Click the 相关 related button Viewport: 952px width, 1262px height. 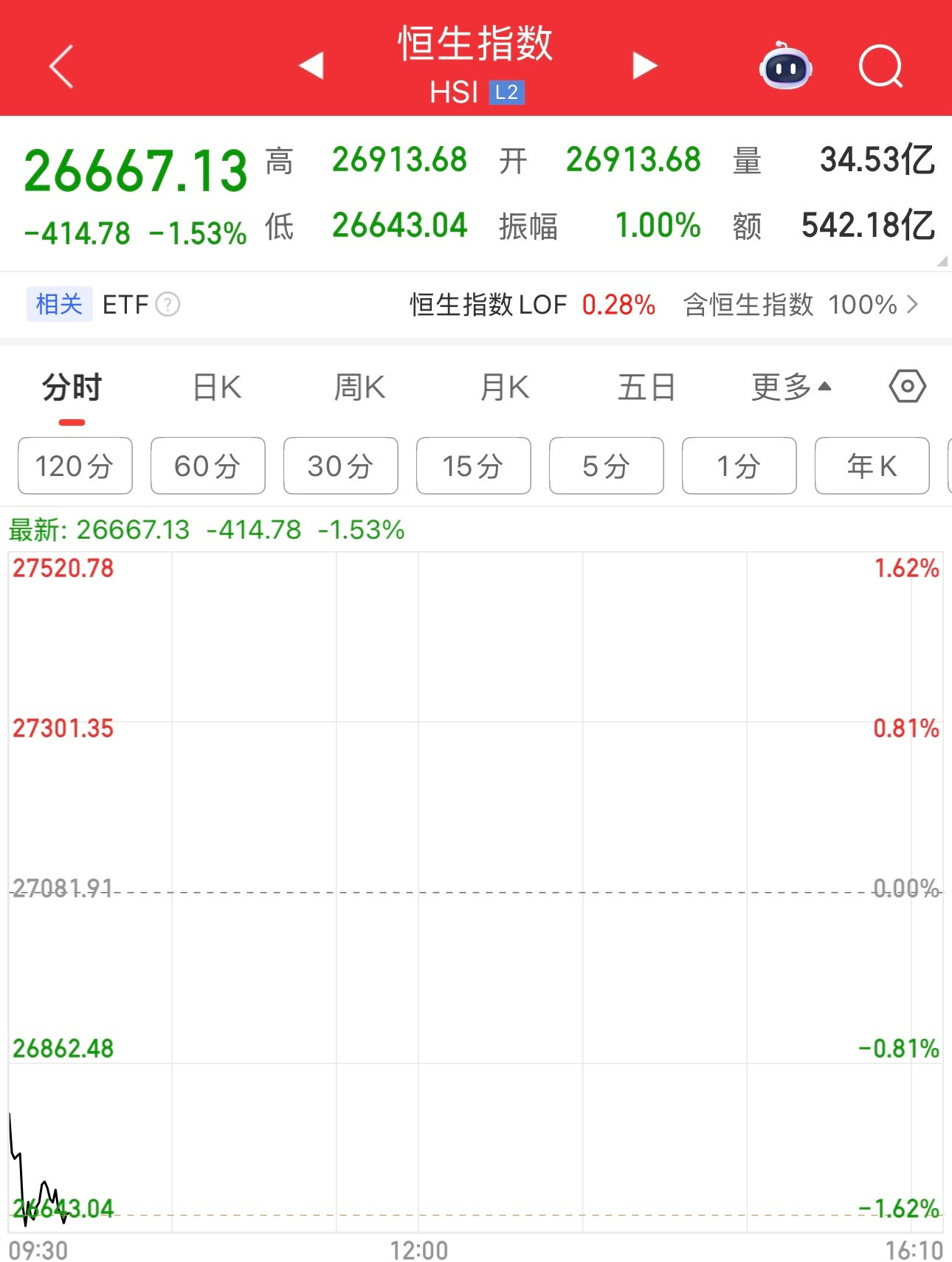[58, 304]
